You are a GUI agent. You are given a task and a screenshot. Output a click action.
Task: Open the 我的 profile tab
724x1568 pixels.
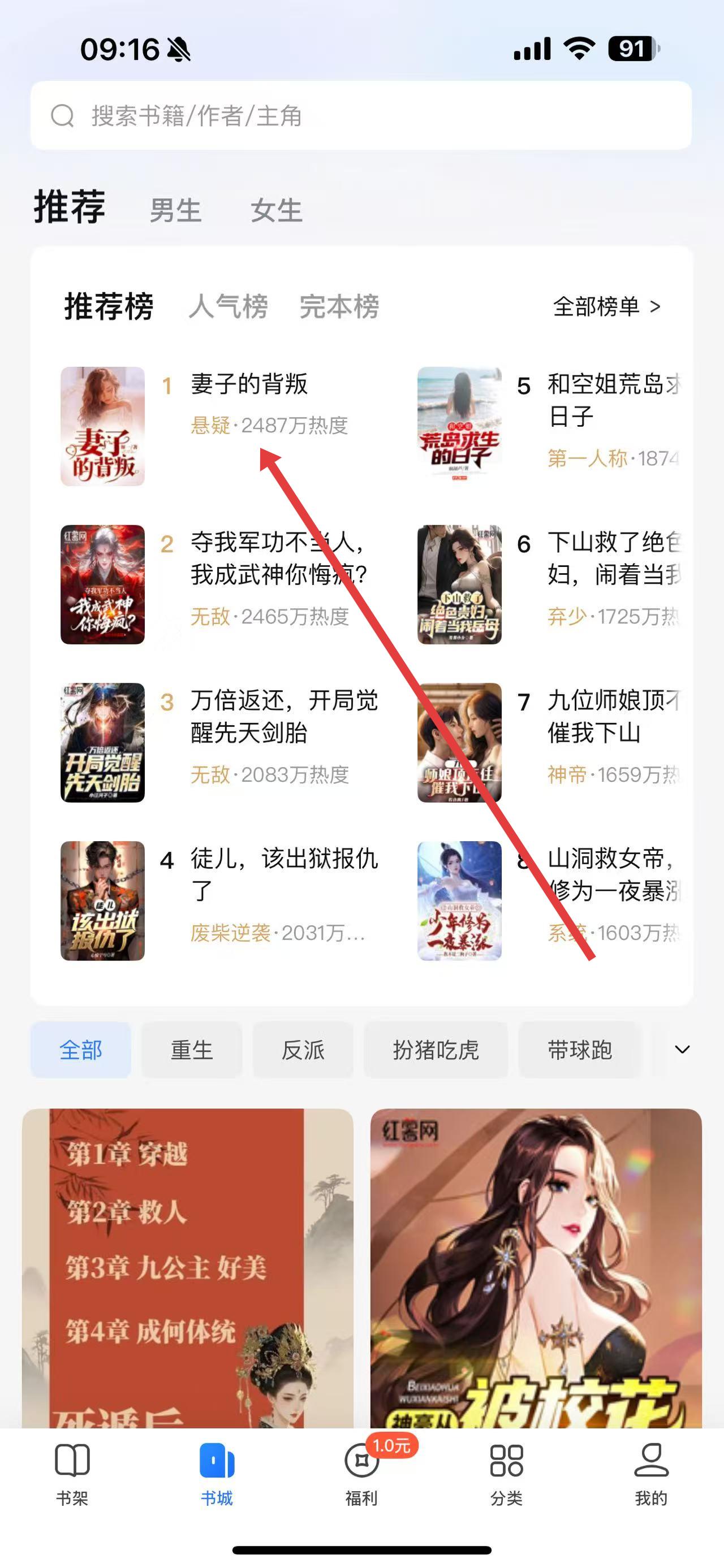(651, 1473)
